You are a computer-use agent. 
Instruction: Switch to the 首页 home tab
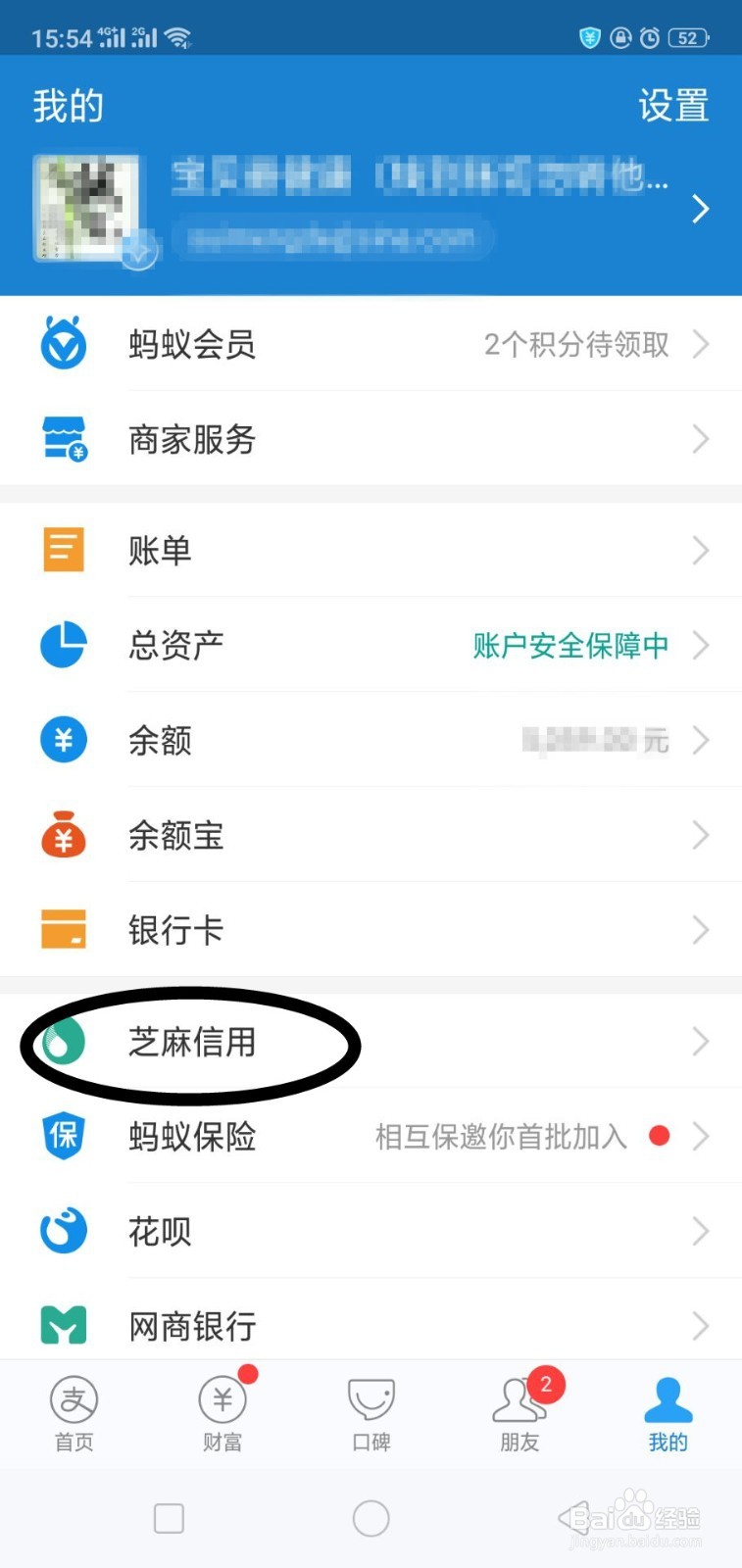tap(74, 1414)
